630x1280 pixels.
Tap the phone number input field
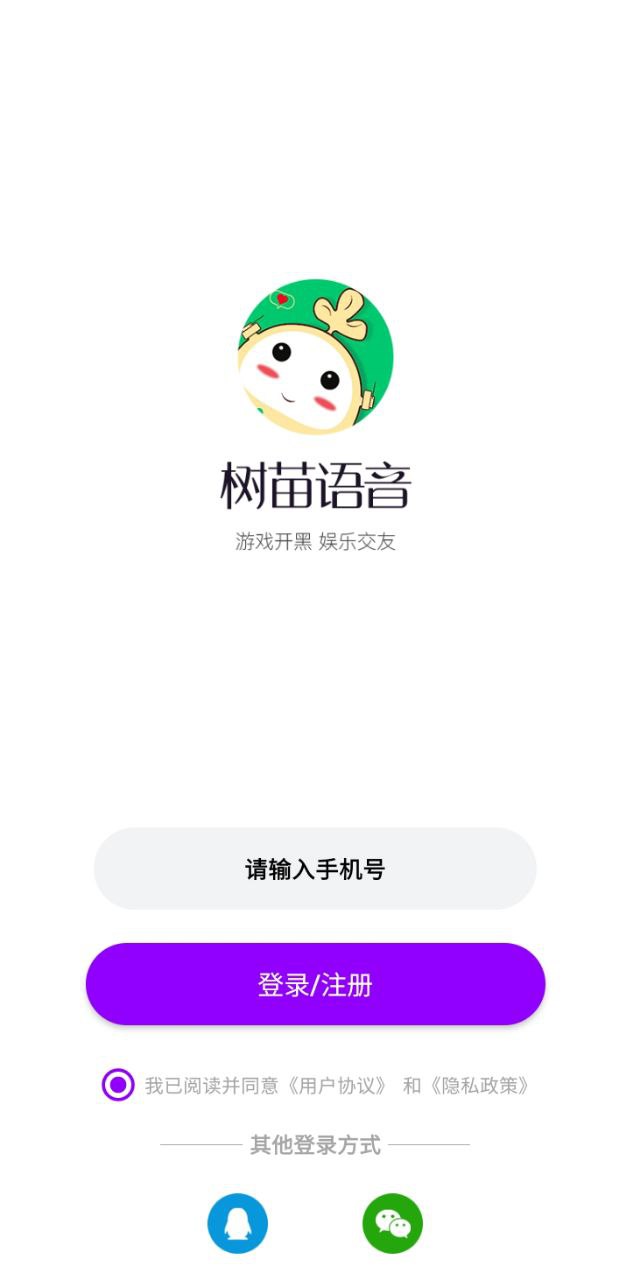[315, 868]
